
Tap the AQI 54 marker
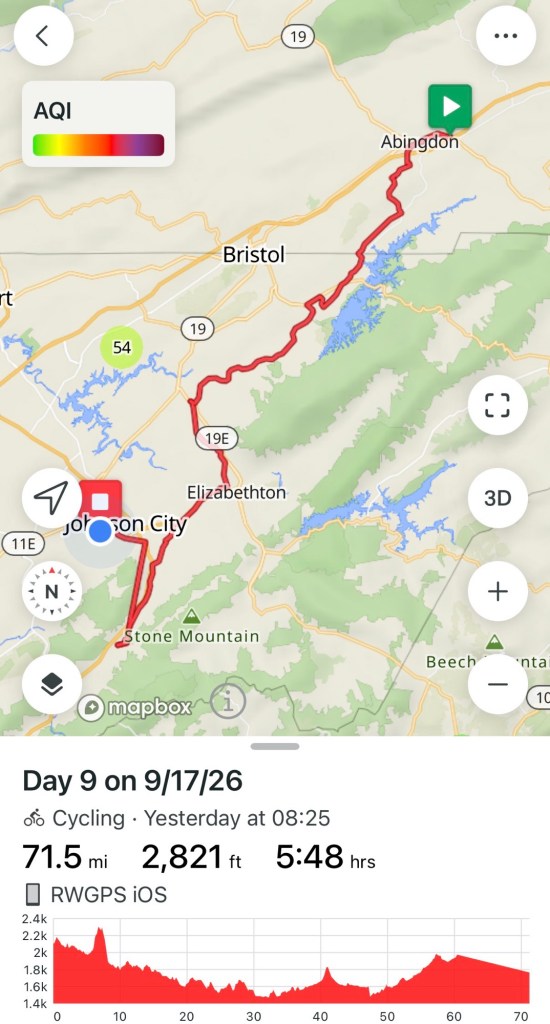121,347
